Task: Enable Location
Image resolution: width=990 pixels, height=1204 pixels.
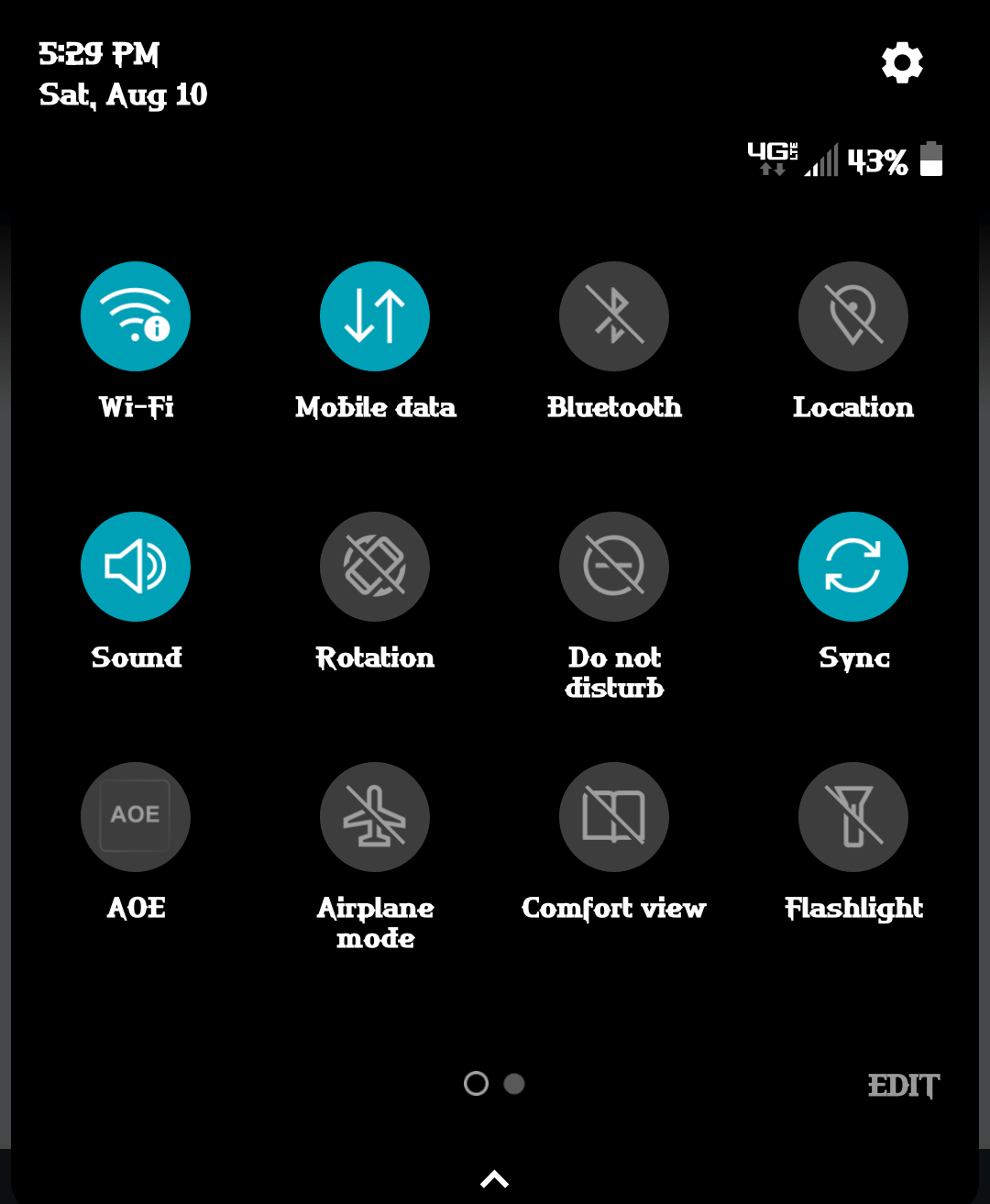Action: [x=853, y=316]
